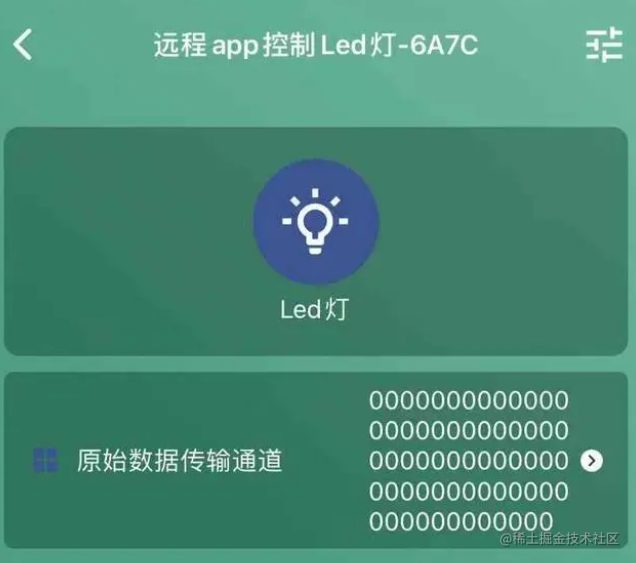Toggle the Led灯 bulb button
Screen dimensions: 636x563
(x=315, y=222)
